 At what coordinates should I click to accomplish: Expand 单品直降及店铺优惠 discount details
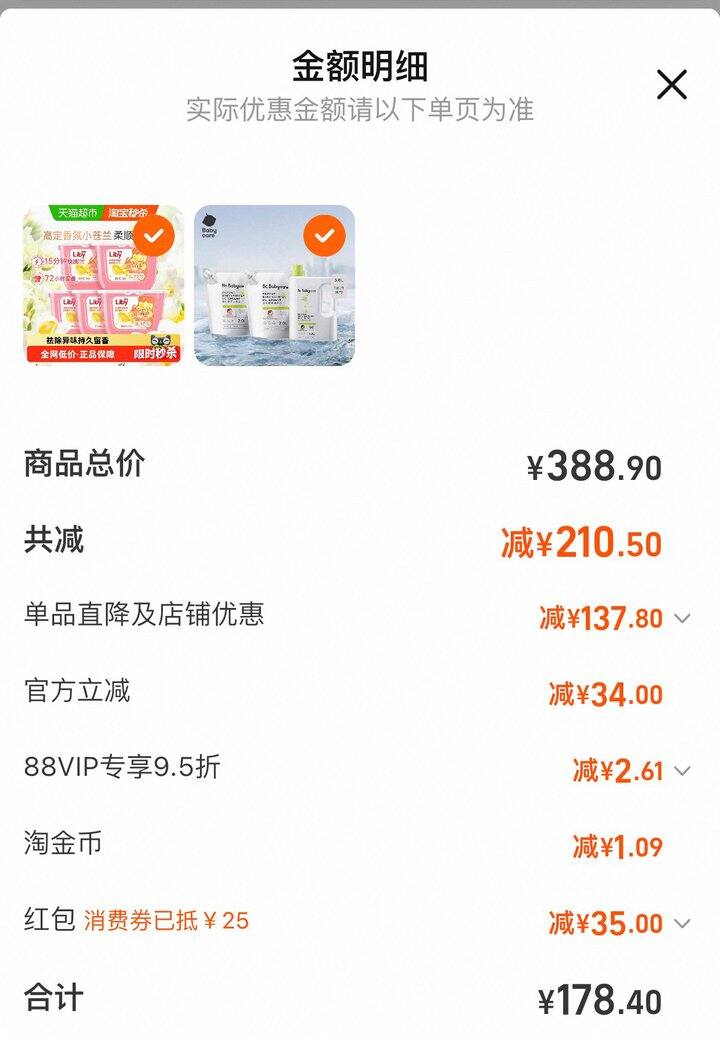(x=682, y=618)
